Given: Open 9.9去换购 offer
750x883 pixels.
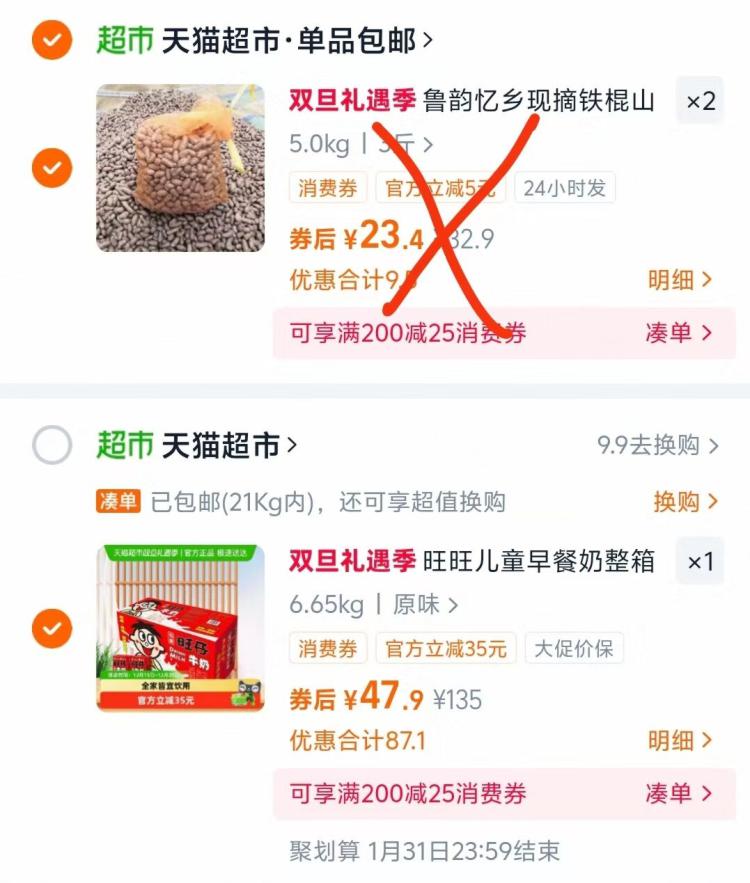Looking at the screenshot, I should (658, 446).
